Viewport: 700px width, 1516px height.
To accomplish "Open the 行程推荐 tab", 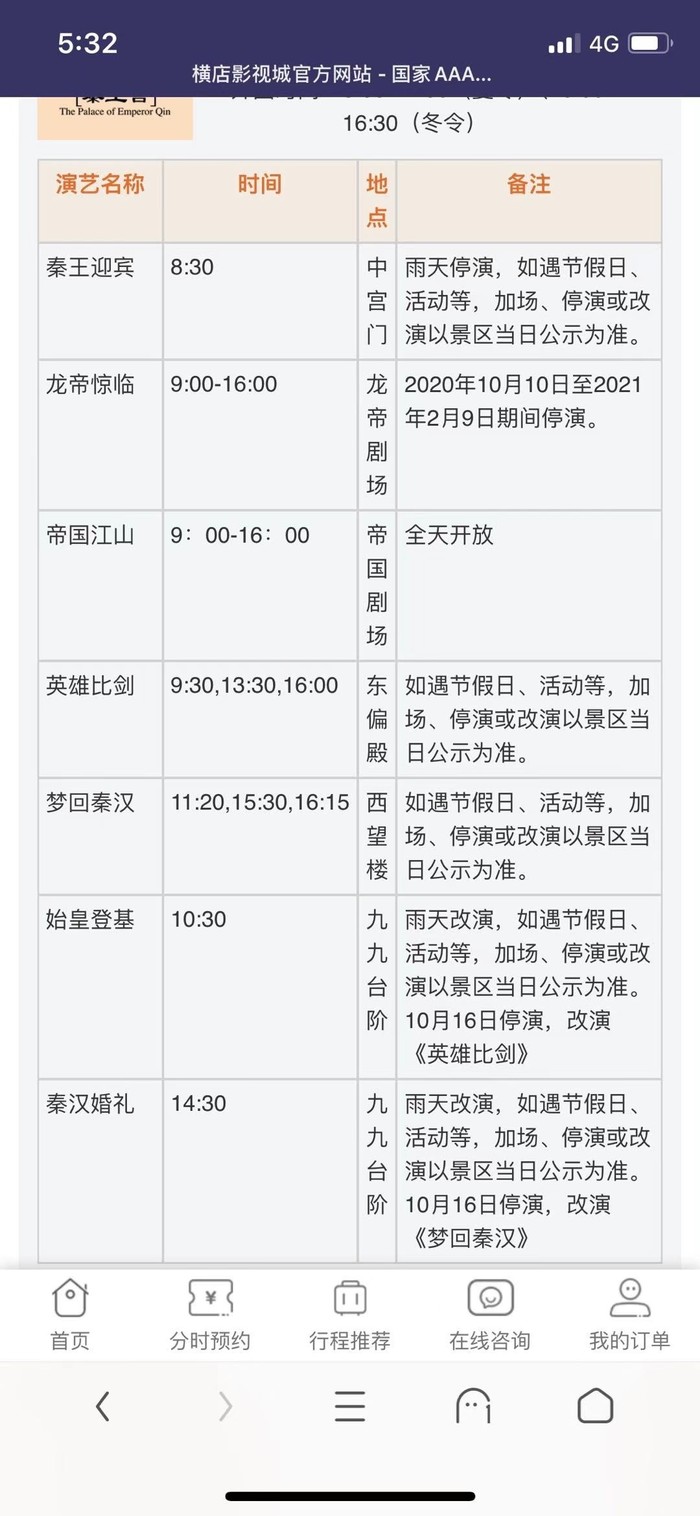I will (350, 1314).
